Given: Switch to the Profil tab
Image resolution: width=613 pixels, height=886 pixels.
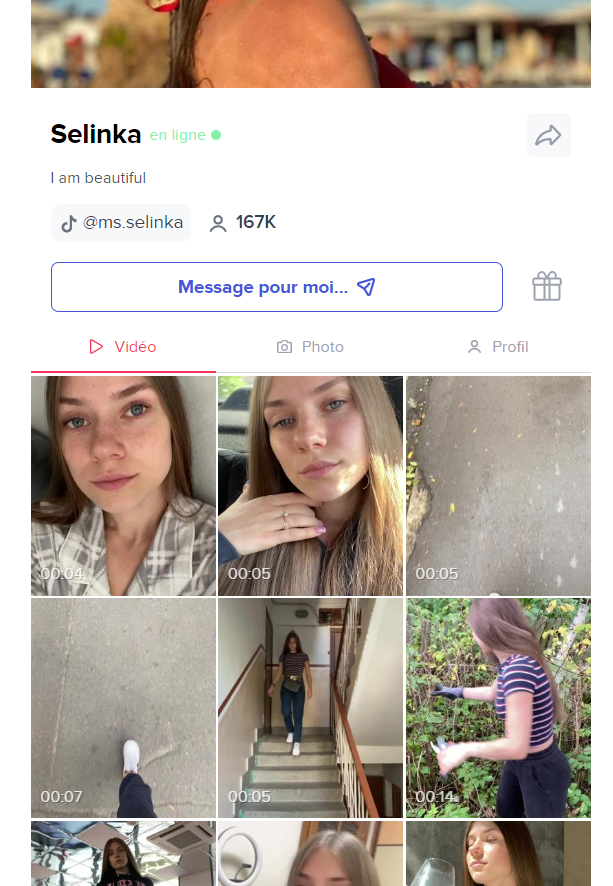Looking at the screenshot, I should tap(497, 347).
